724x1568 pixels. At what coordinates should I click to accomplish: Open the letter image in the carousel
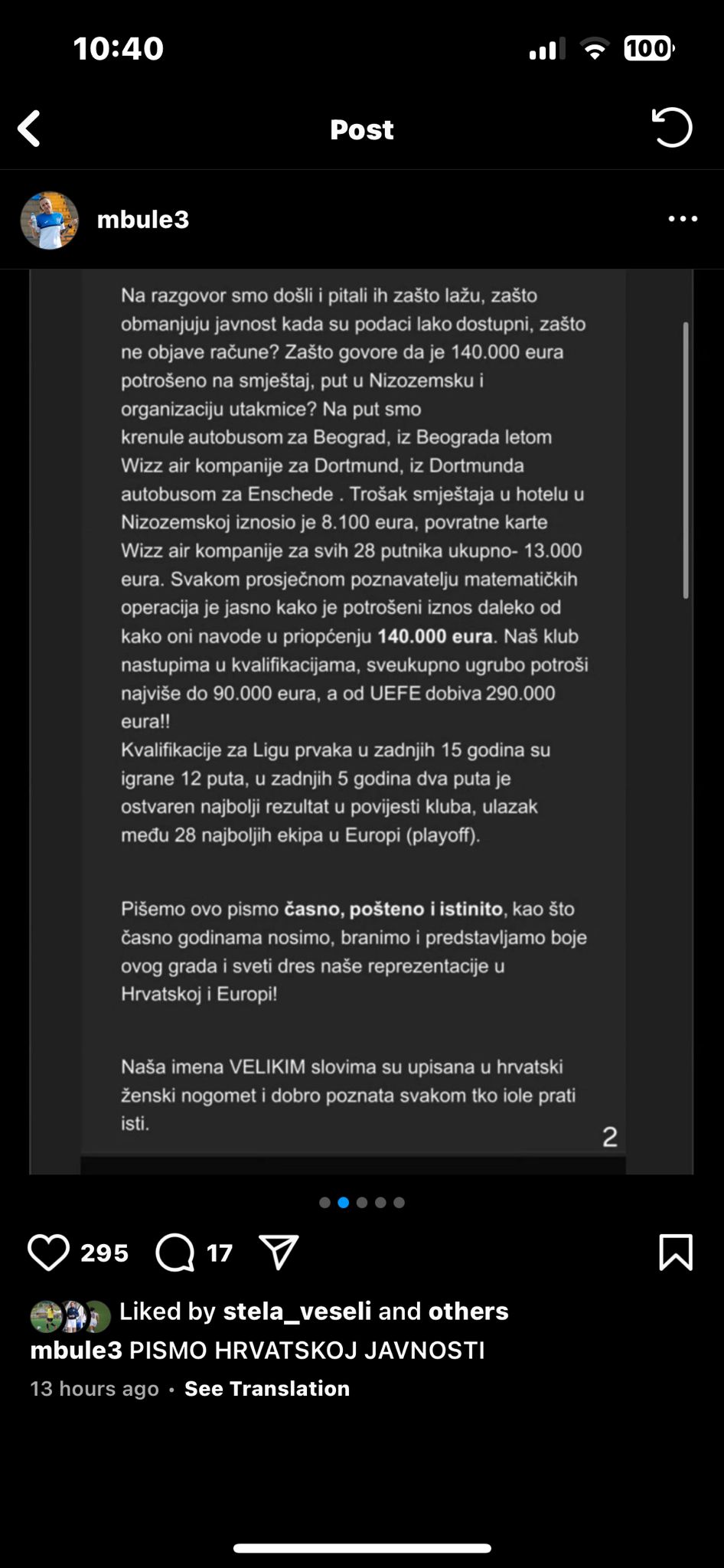click(x=361, y=720)
